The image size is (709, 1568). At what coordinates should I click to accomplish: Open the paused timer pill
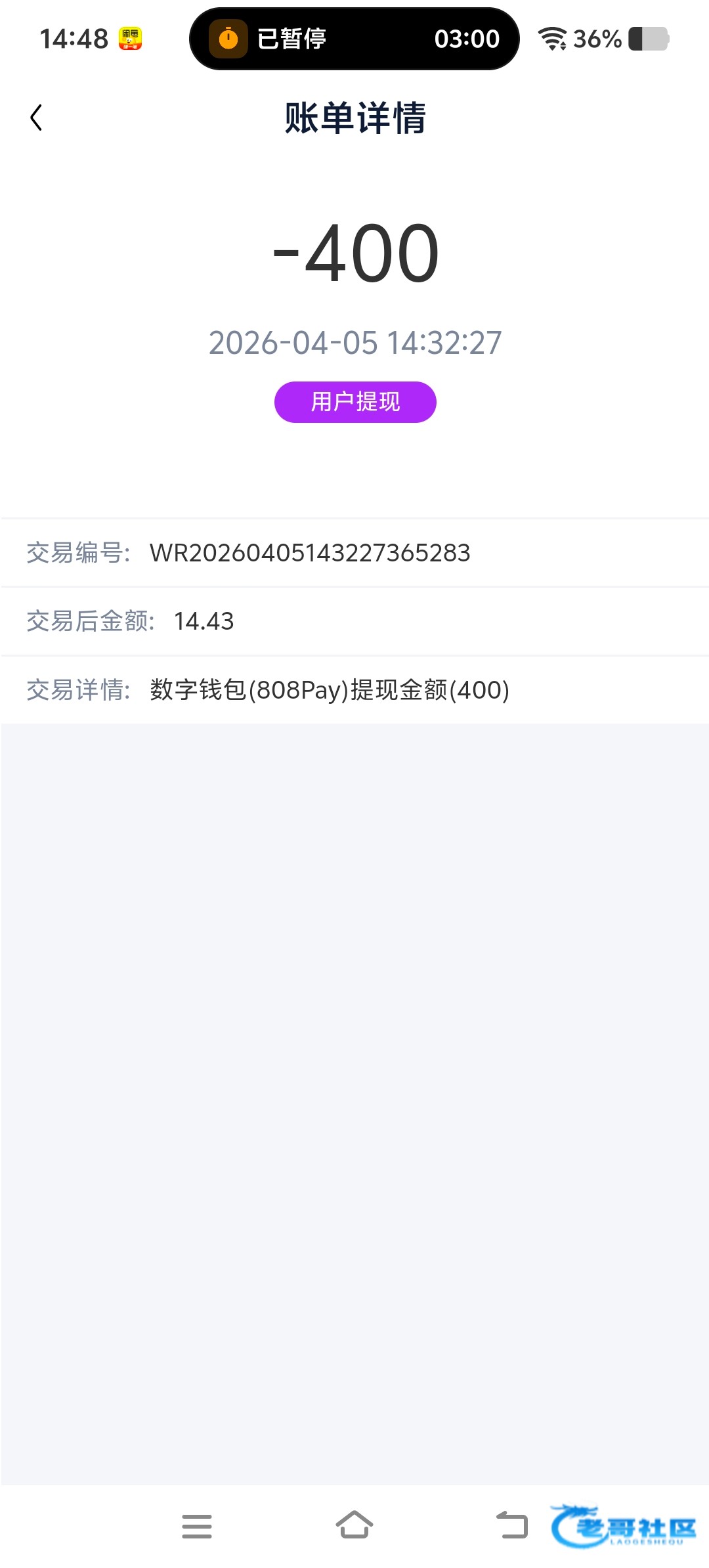(354, 39)
